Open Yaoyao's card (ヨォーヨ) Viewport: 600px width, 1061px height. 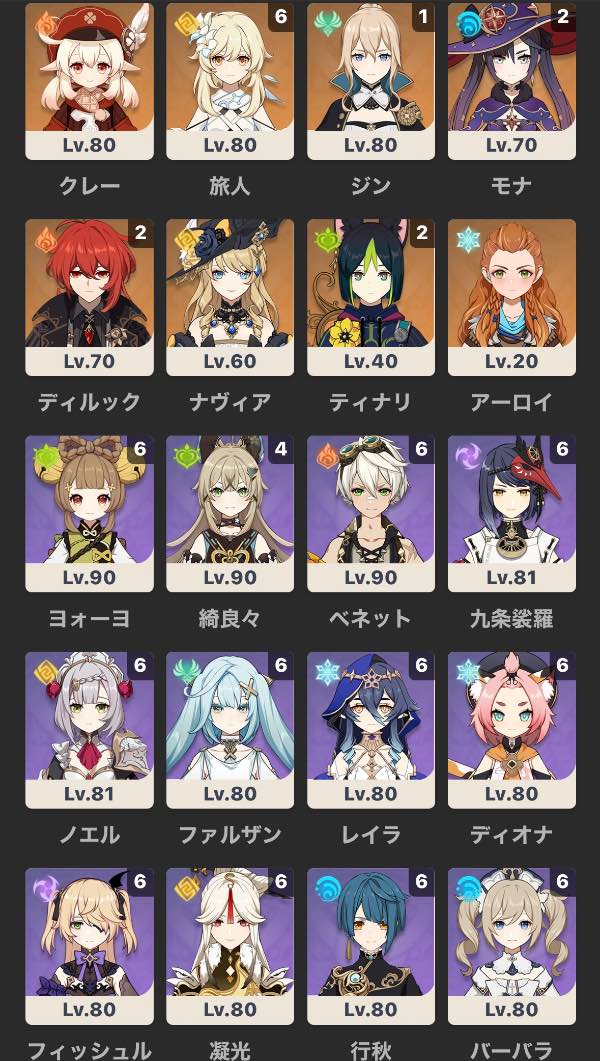coord(89,513)
